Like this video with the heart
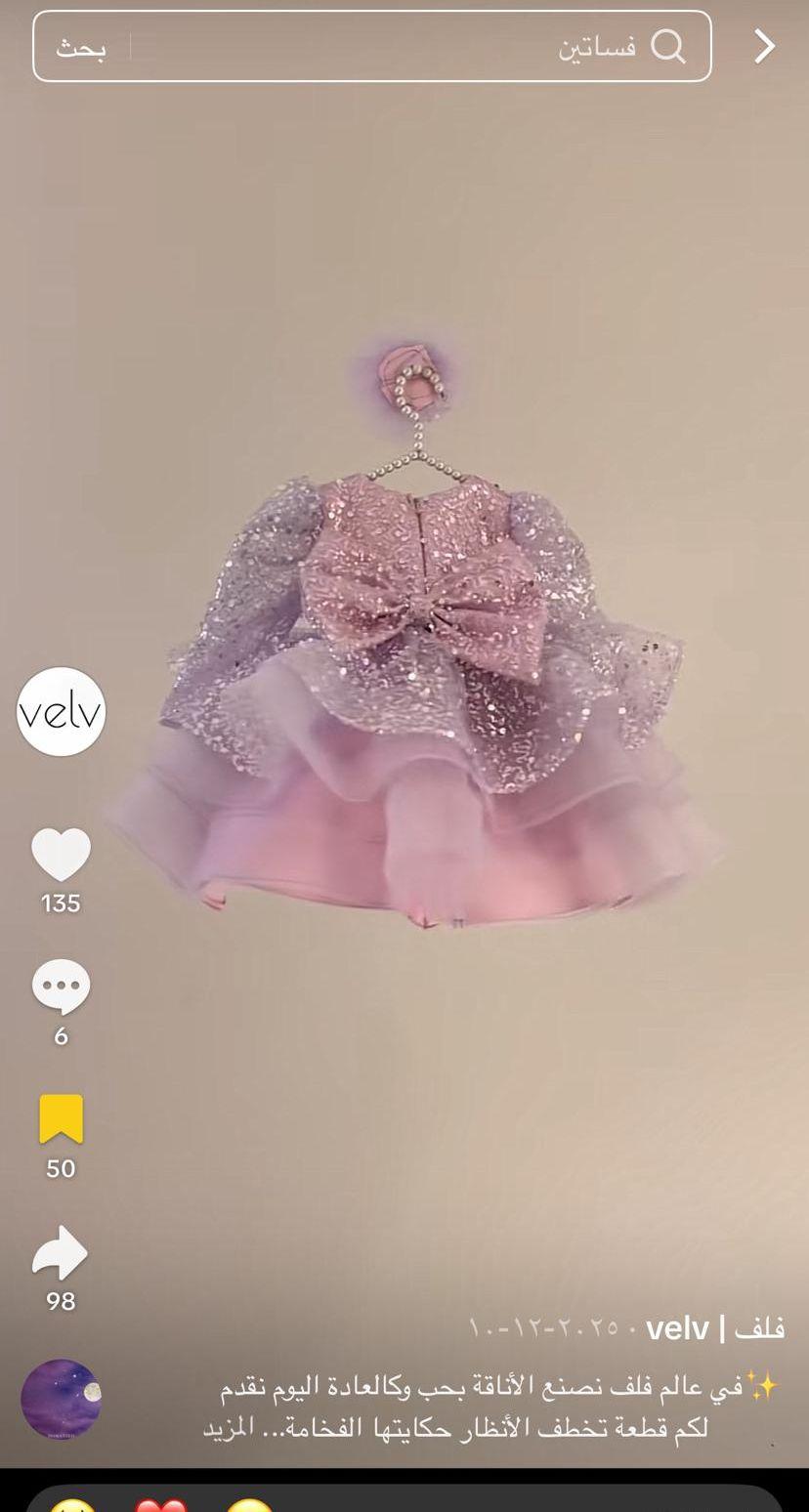Image resolution: width=809 pixels, height=1512 pixels. 61,854
